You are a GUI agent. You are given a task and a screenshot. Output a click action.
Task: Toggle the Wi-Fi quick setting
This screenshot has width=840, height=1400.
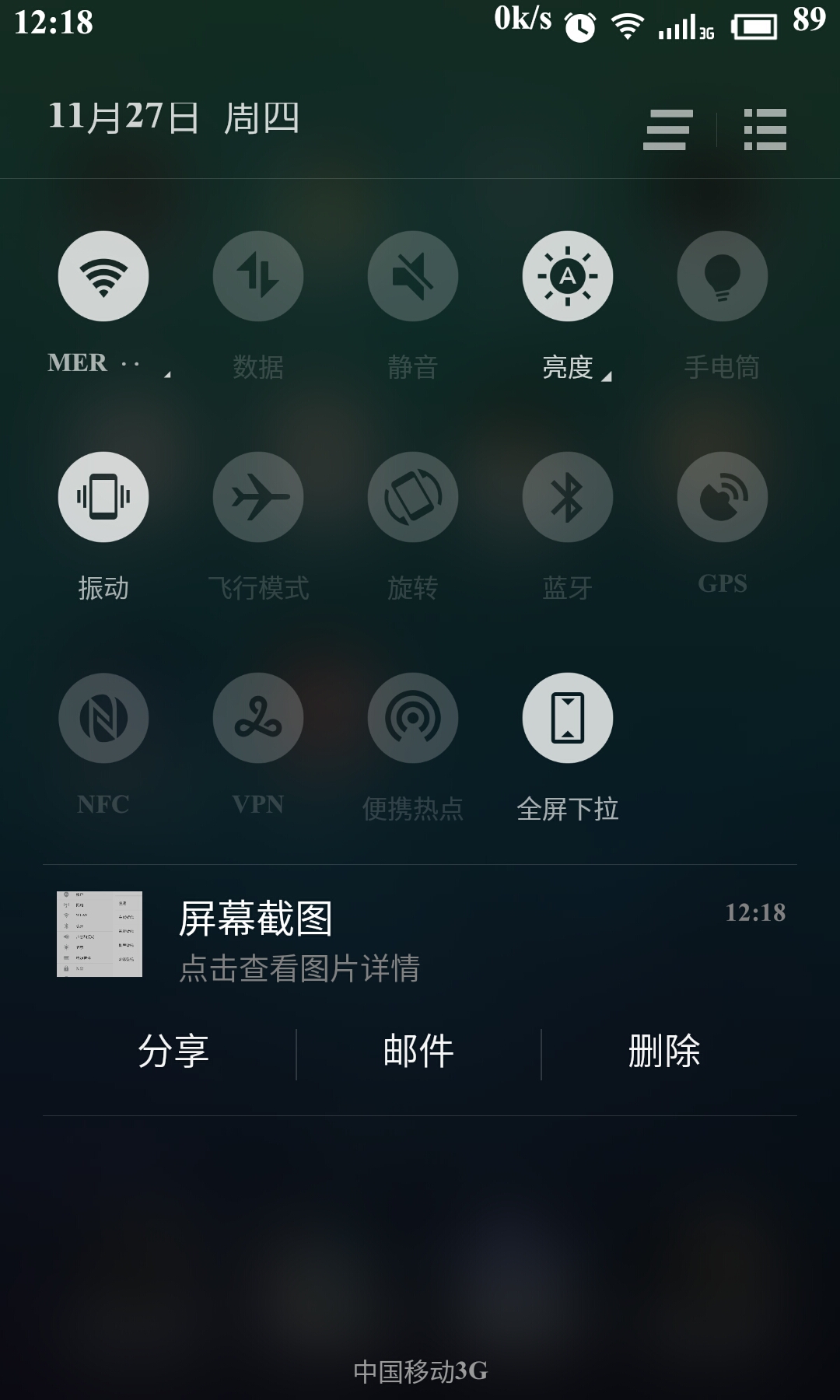[103, 276]
